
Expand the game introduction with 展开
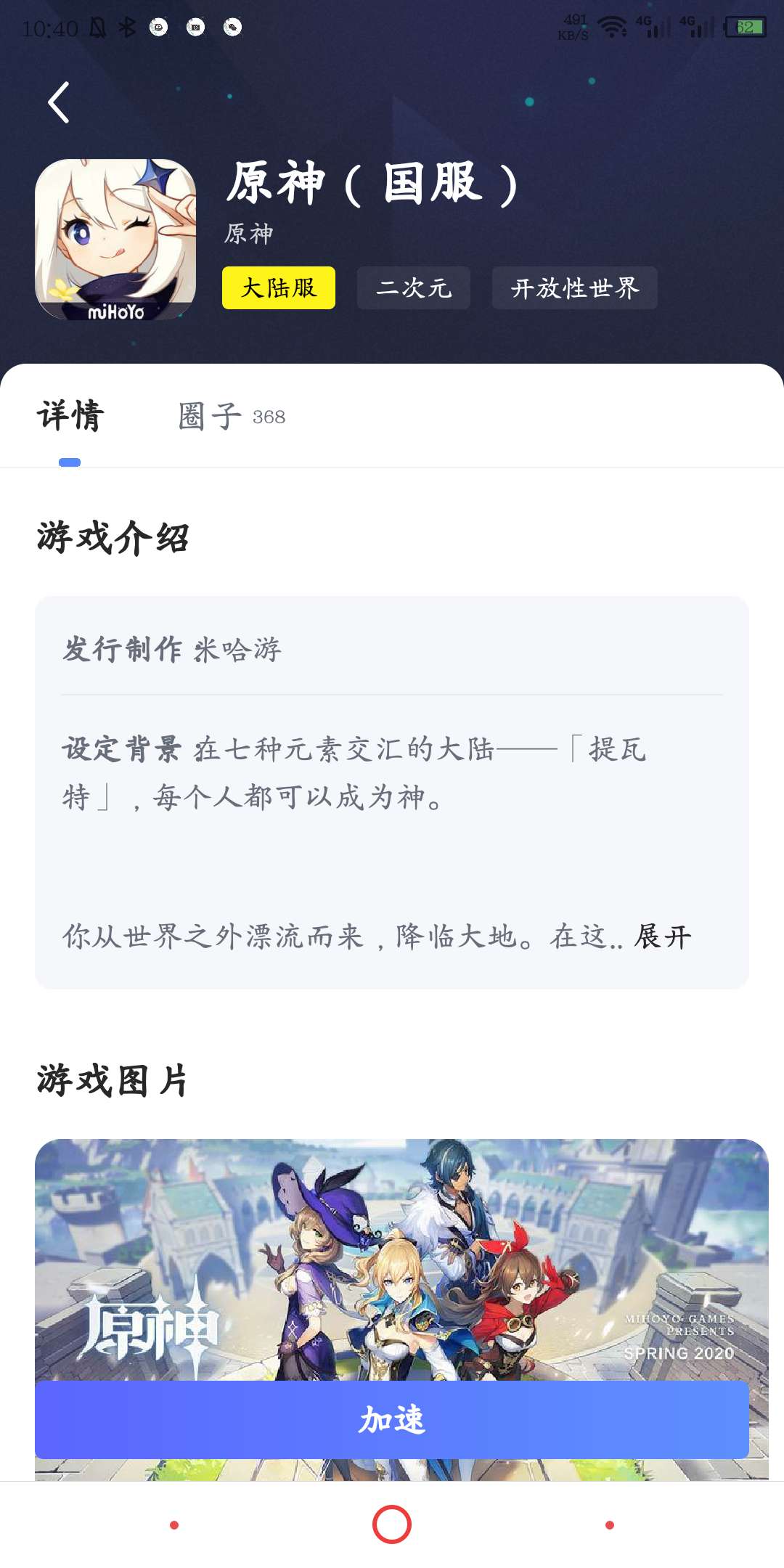click(x=662, y=937)
